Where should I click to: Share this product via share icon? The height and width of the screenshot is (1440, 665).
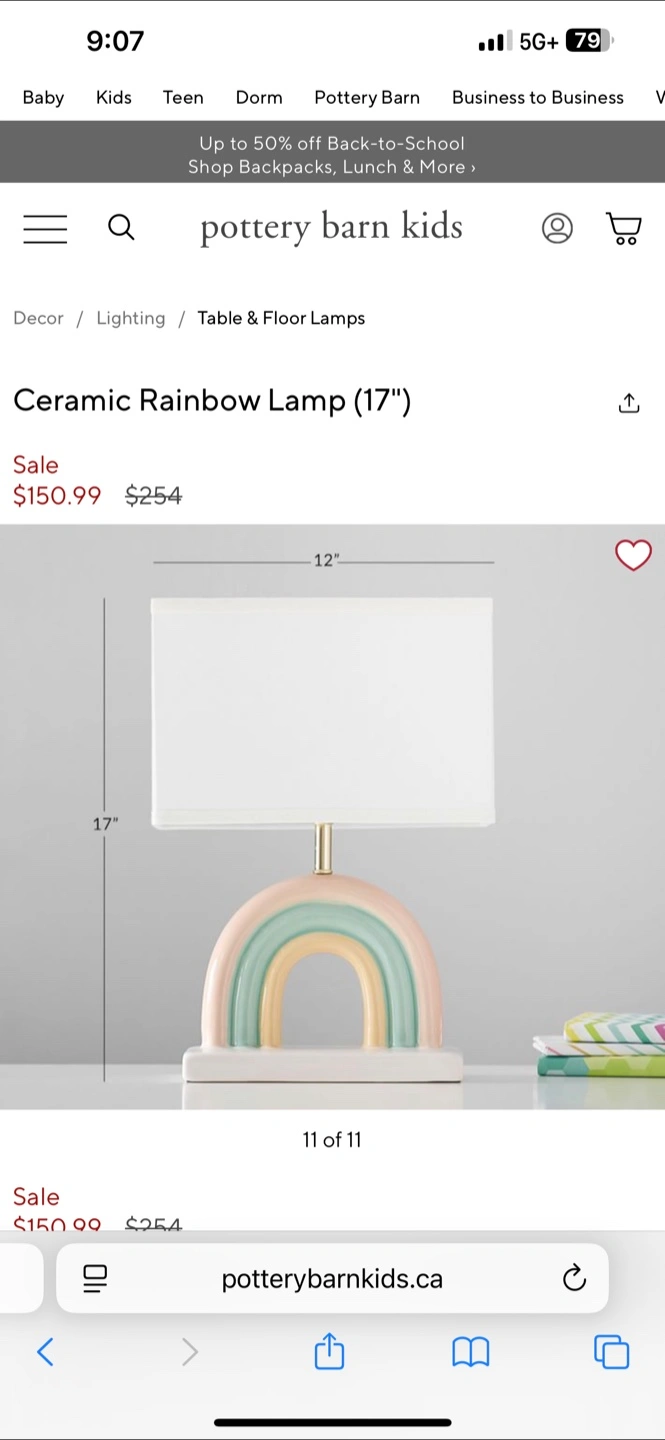click(628, 403)
